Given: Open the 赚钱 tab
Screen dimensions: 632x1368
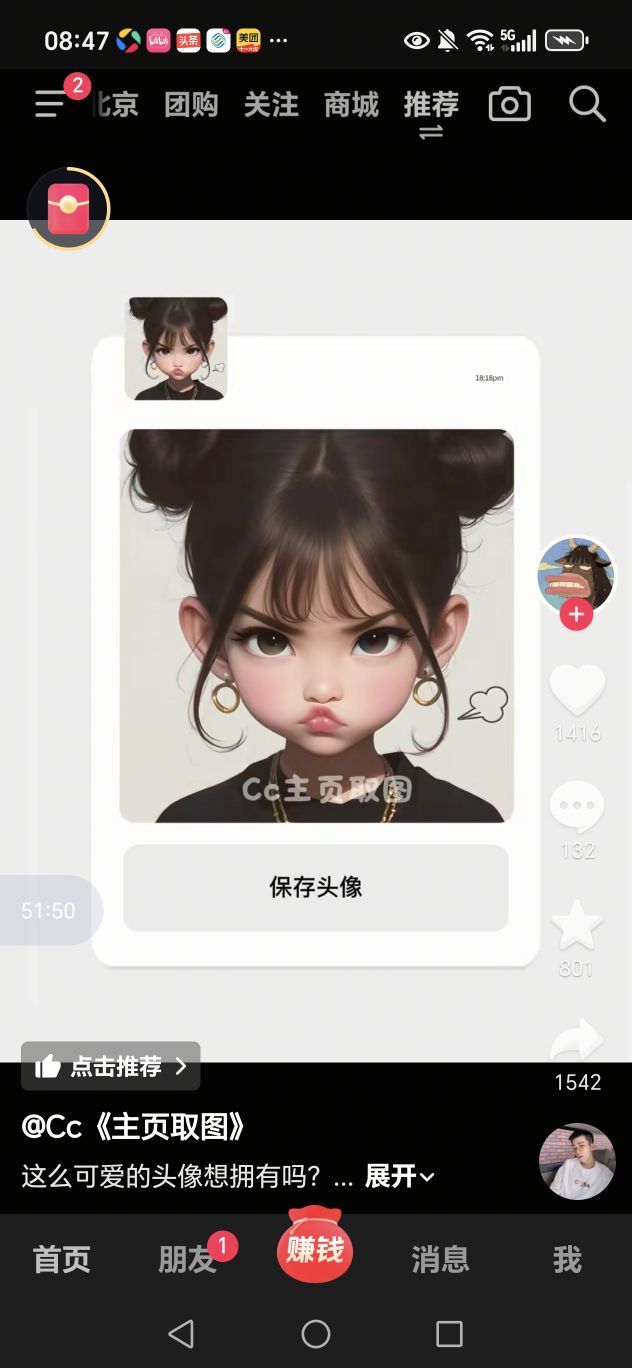Looking at the screenshot, I should click(315, 1249).
